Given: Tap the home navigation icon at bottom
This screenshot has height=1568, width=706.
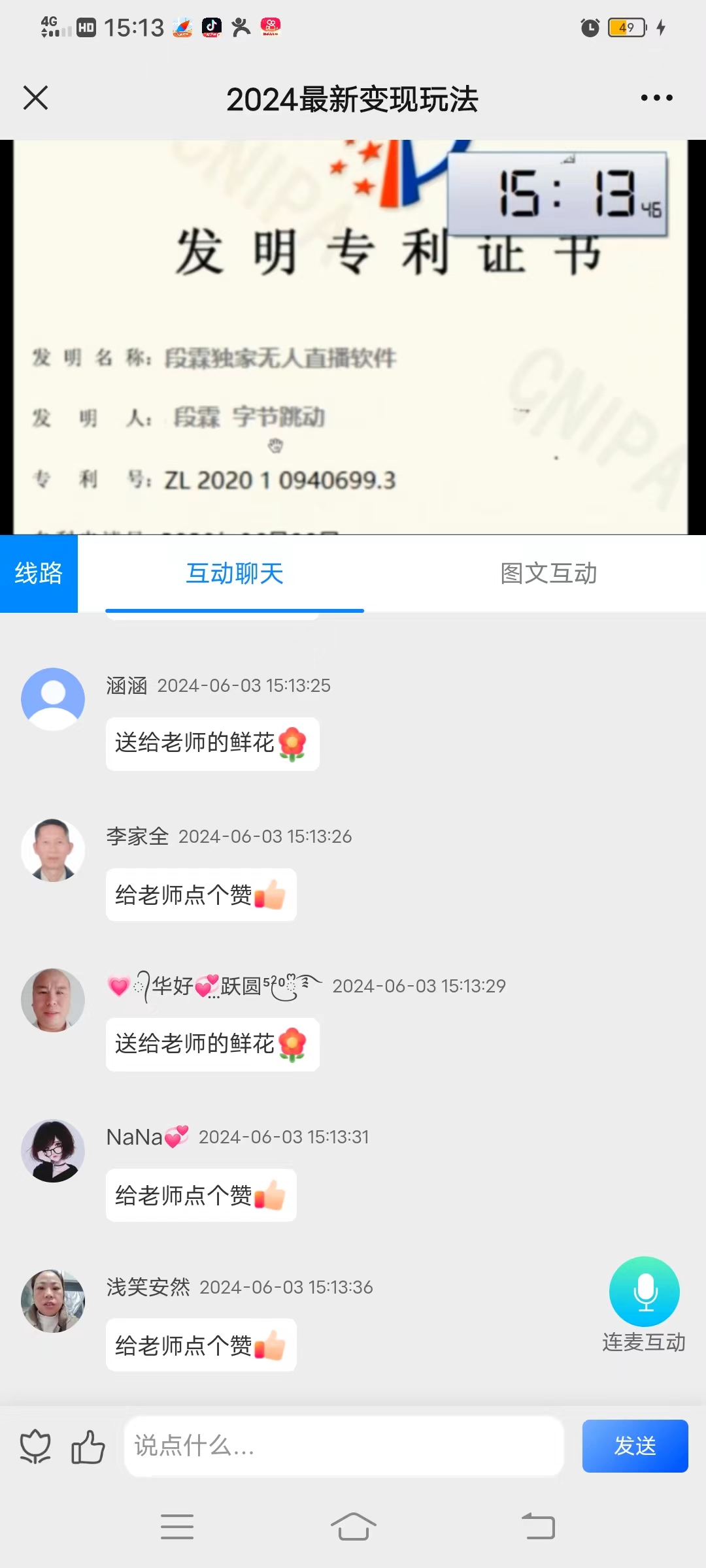Looking at the screenshot, I should pos(353,1526).
